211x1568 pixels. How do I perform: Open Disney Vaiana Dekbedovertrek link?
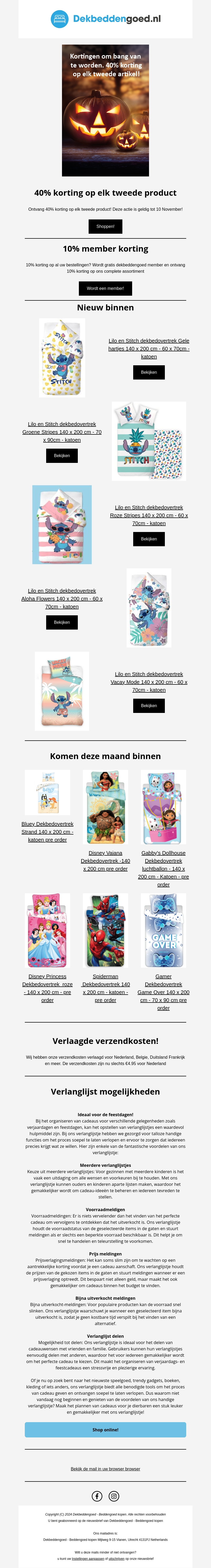(x=105, y=861)
